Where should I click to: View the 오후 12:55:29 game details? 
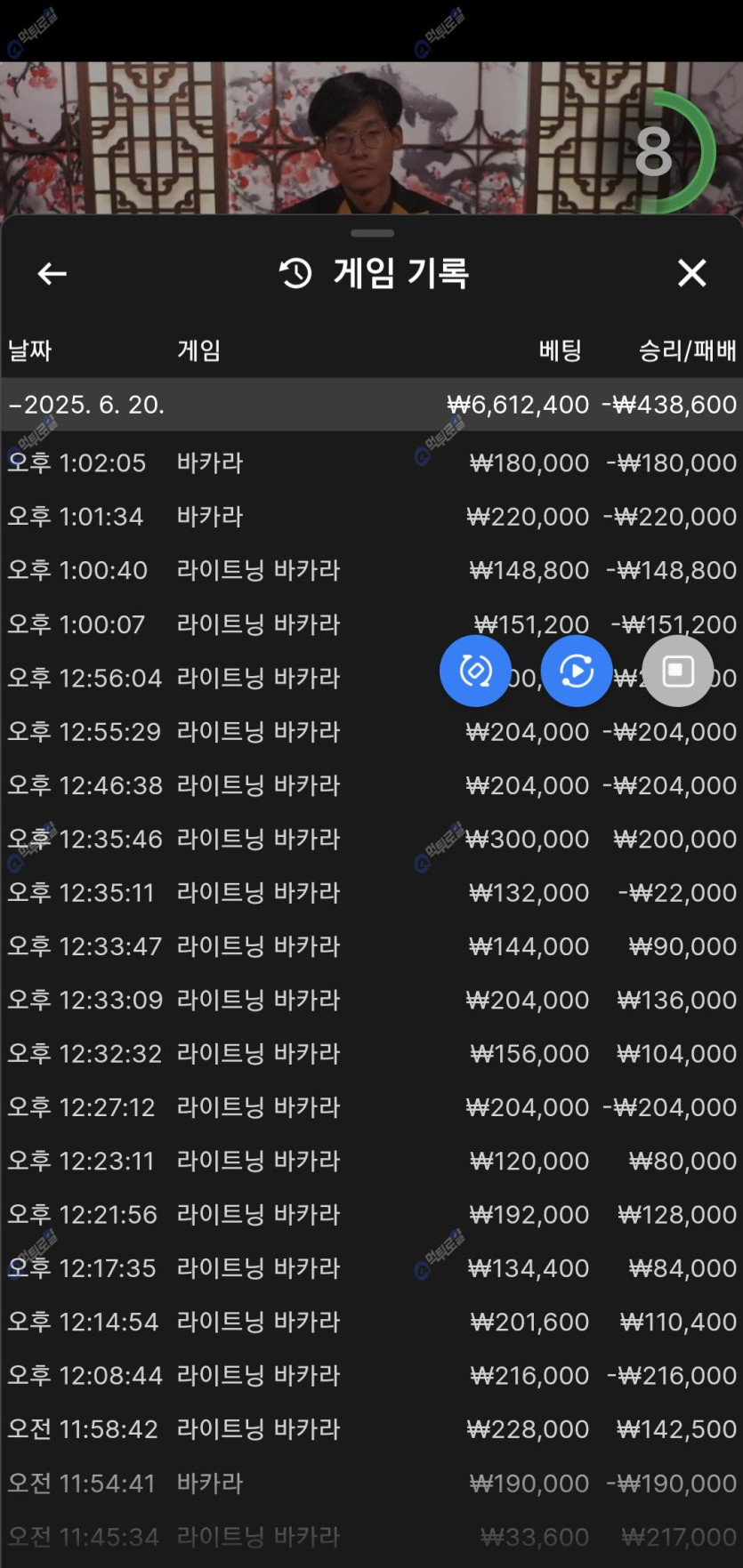click(371, 731)
